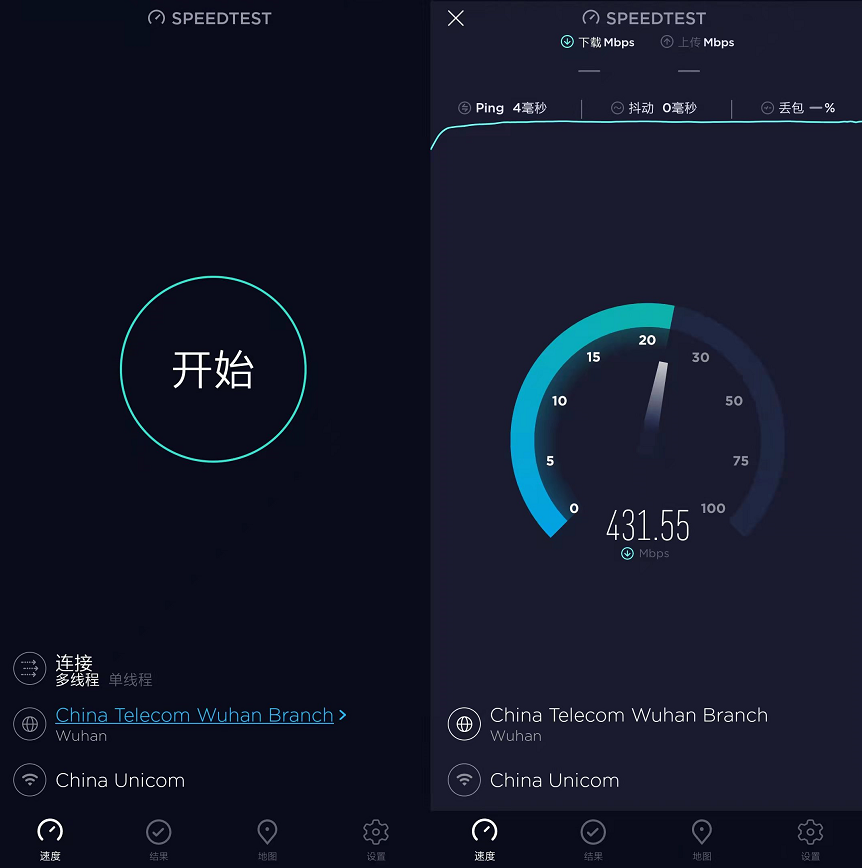Open the underlined China Telecom Wuhan Branch link
The height and width of the screenshot is (868, 862).
[195, 715]
